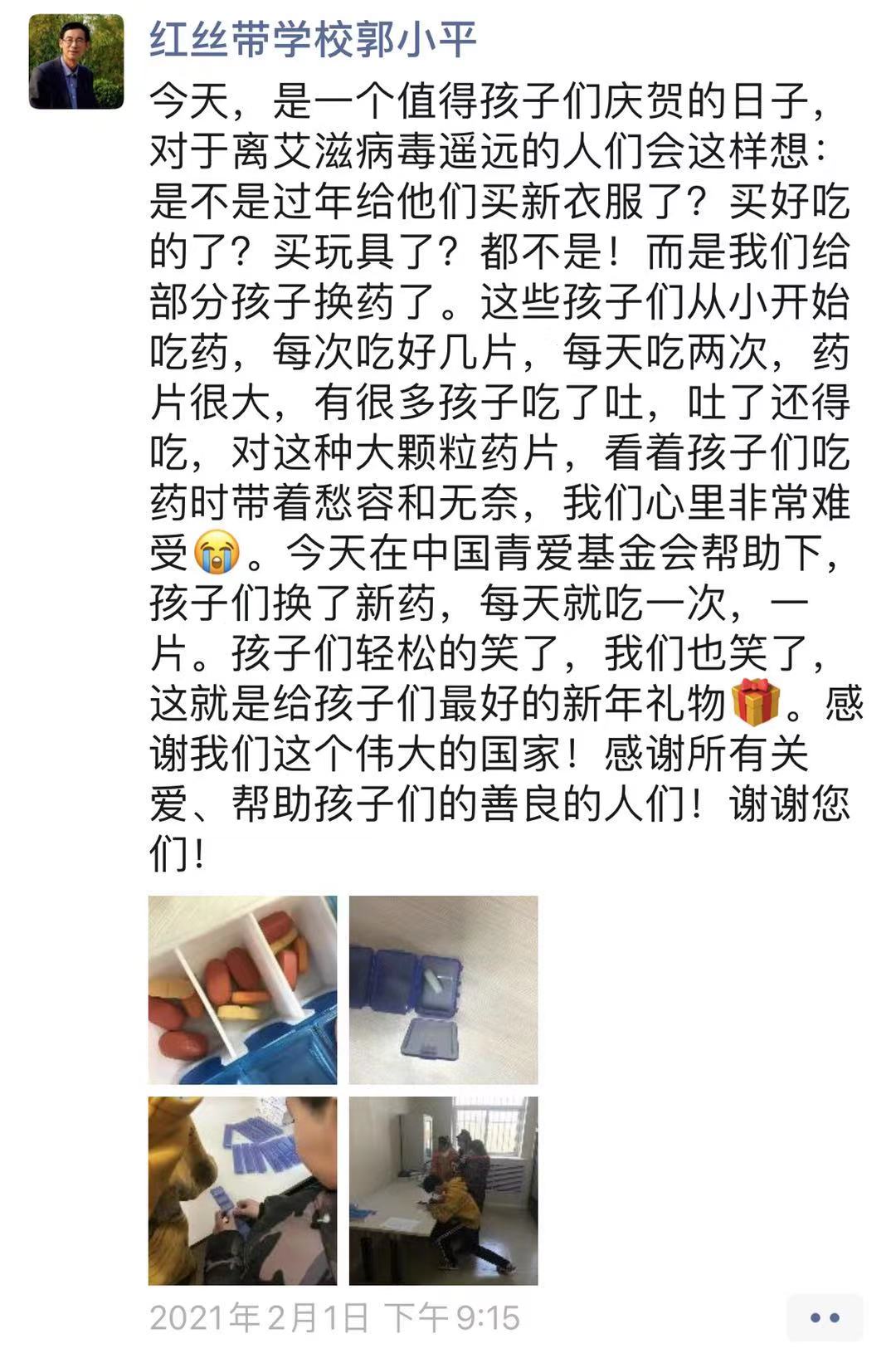896x1358 pixels.
Task: View the photo of orange pills
Action: pyautogui.click(x=242, y=989)
